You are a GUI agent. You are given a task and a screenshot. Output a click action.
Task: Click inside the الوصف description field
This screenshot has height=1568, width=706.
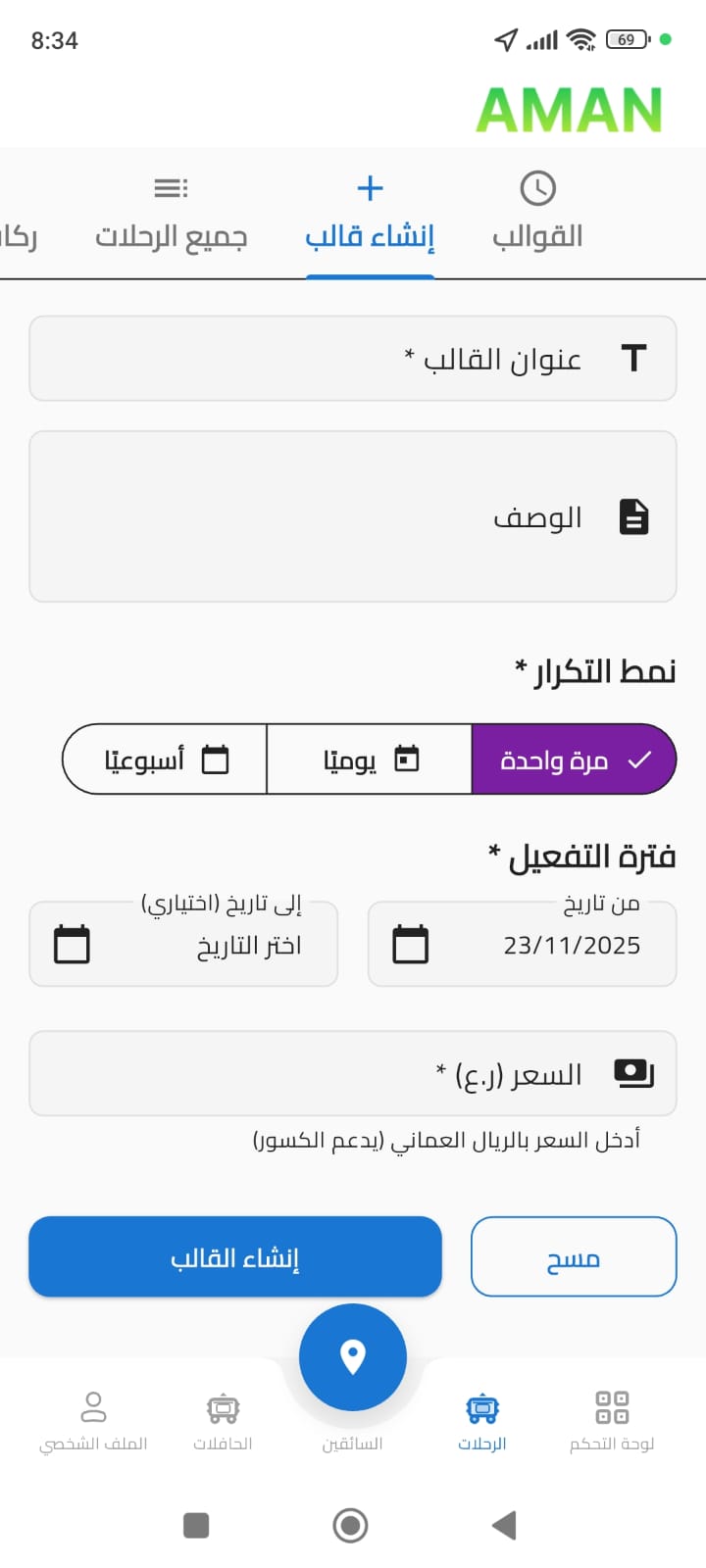coord(353,516)
